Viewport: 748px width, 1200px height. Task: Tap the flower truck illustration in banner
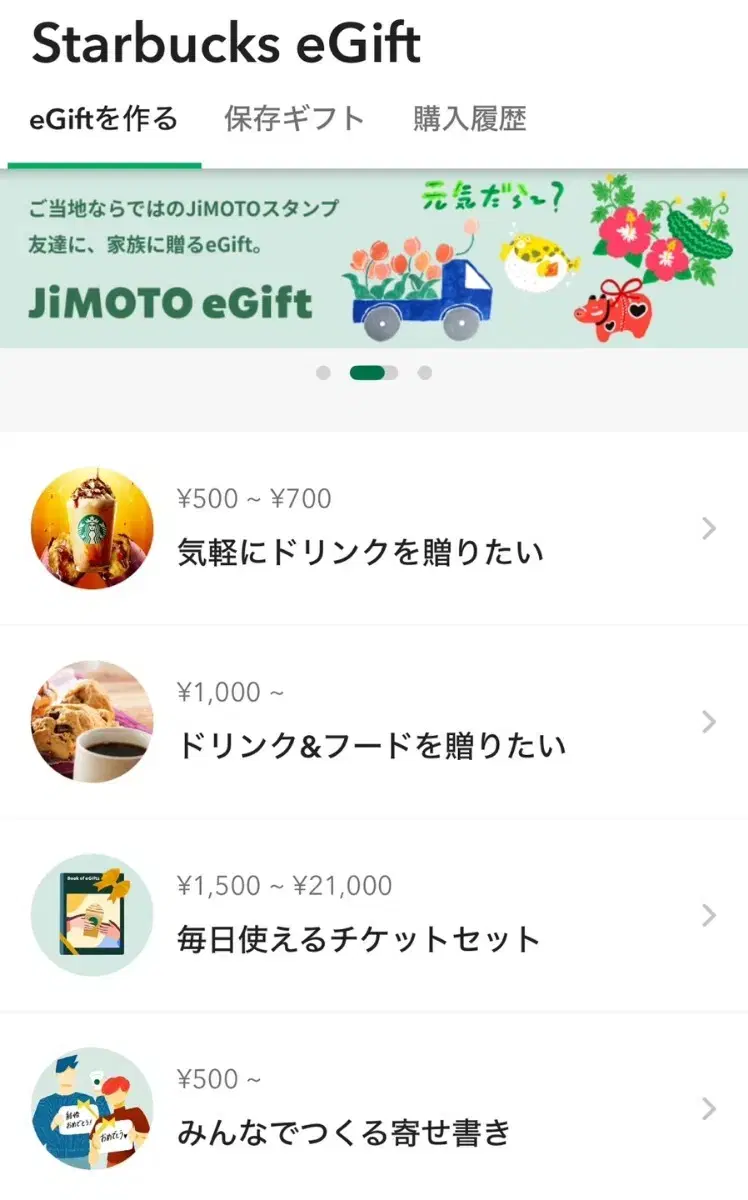tap(420, 285)
